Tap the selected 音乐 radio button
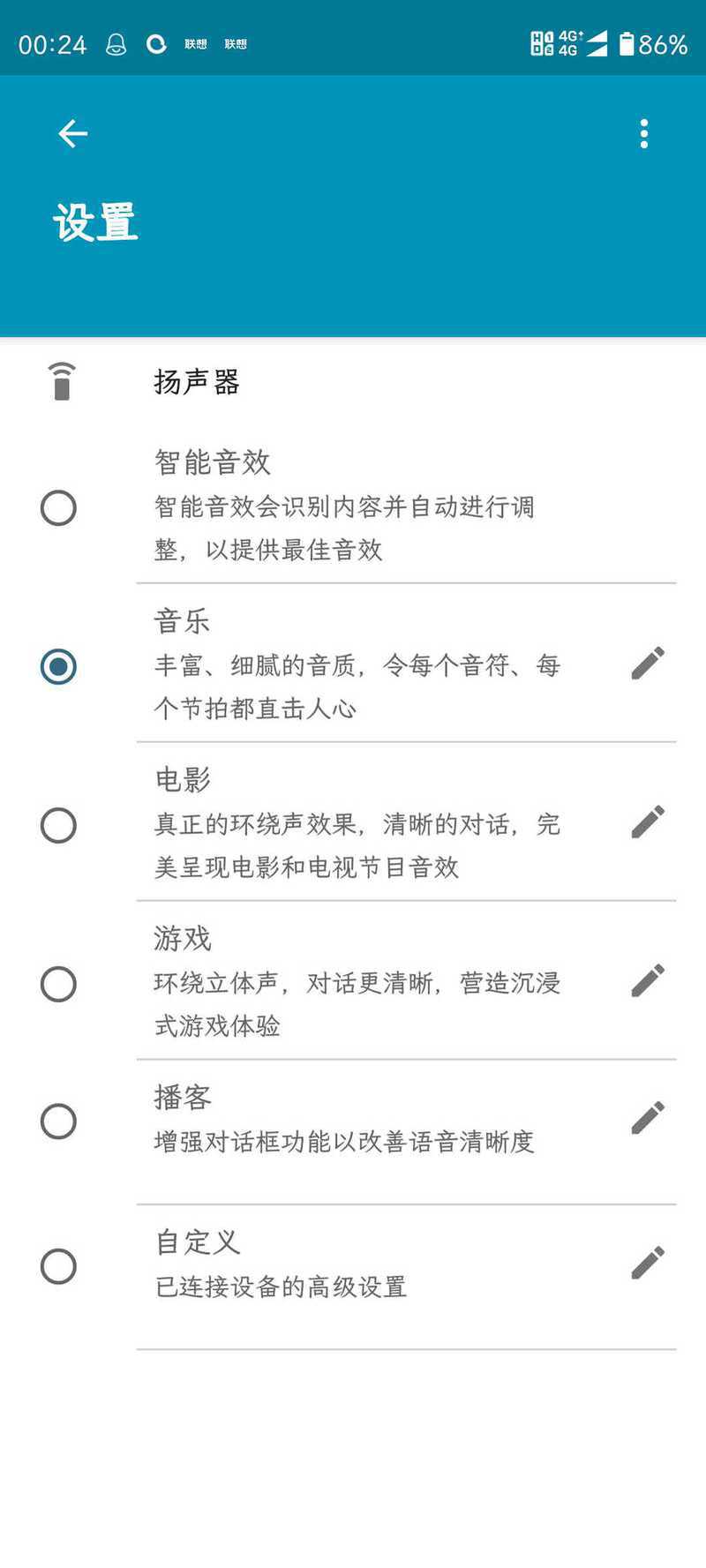This screenshot has width=706, height=1568. [x=58, y=666]
